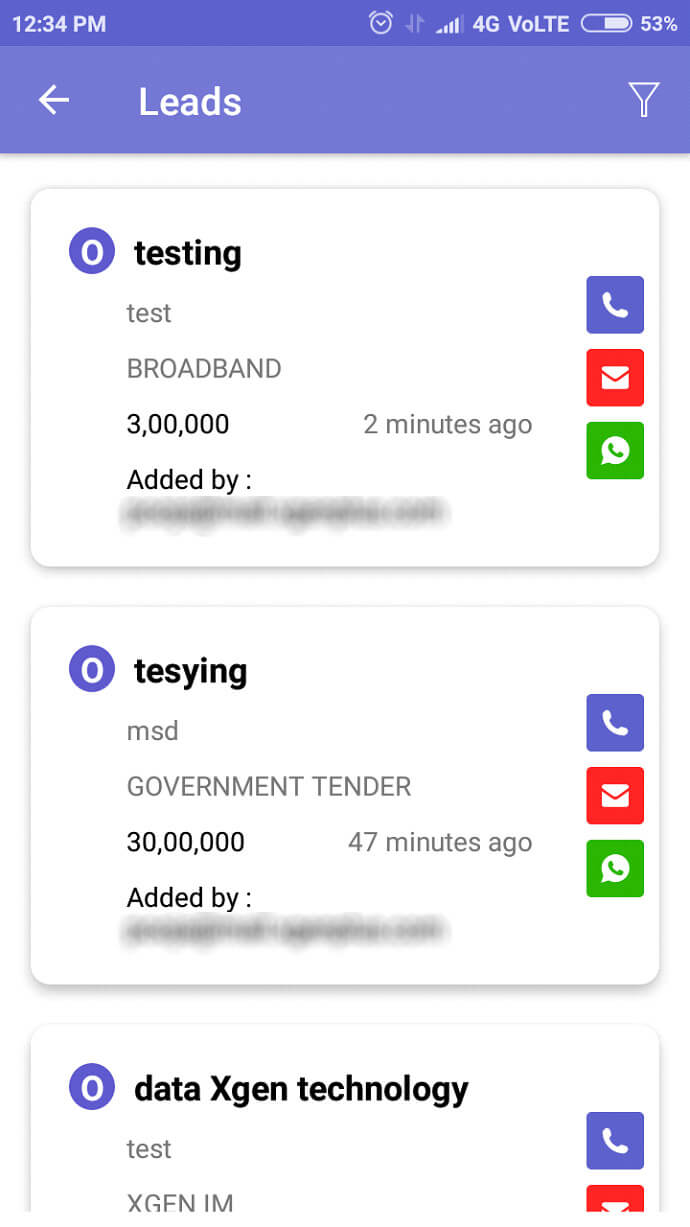
Task: Open the leads filter icon
Action: (x=643, y=100)
